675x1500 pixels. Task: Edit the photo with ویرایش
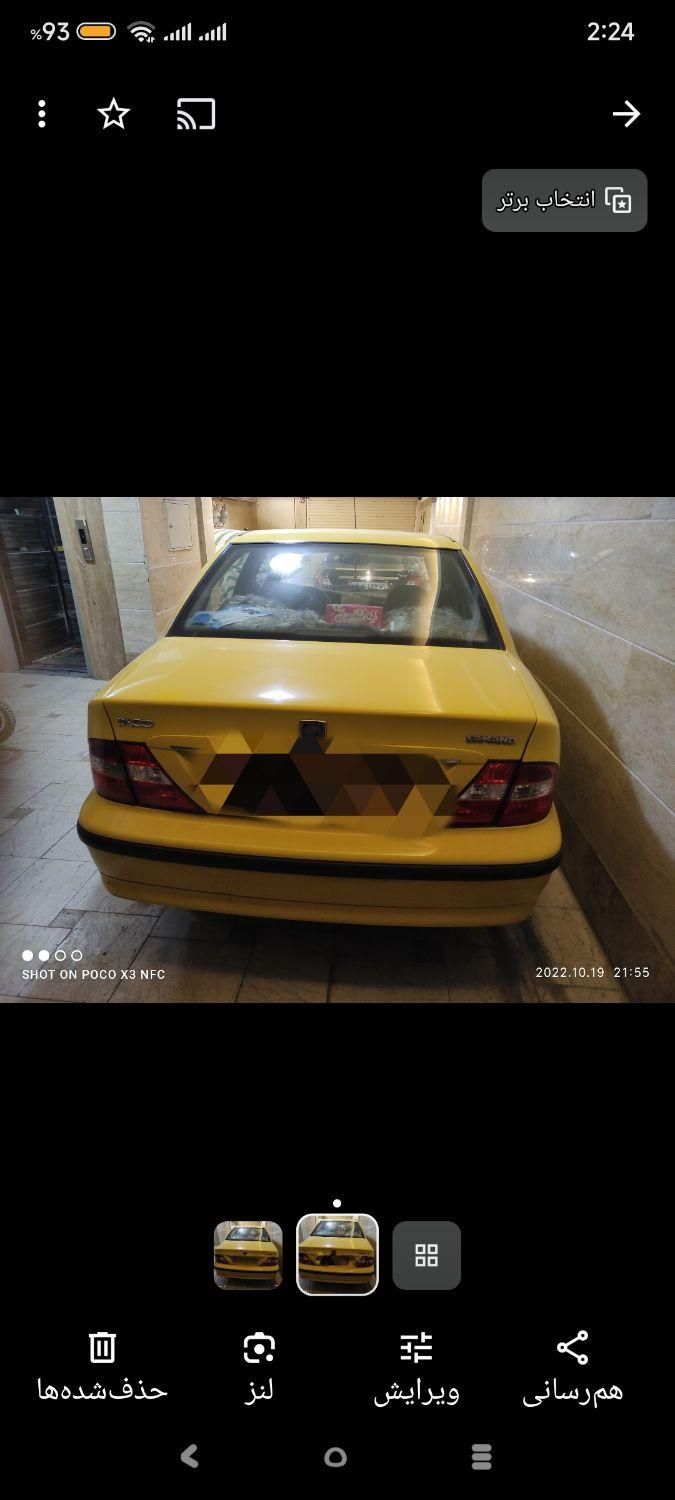[x=416, y=1366]
